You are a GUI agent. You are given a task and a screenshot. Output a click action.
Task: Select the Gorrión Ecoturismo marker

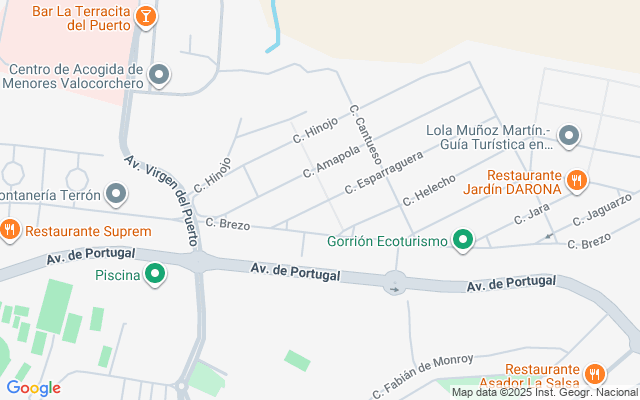(462, 240)
